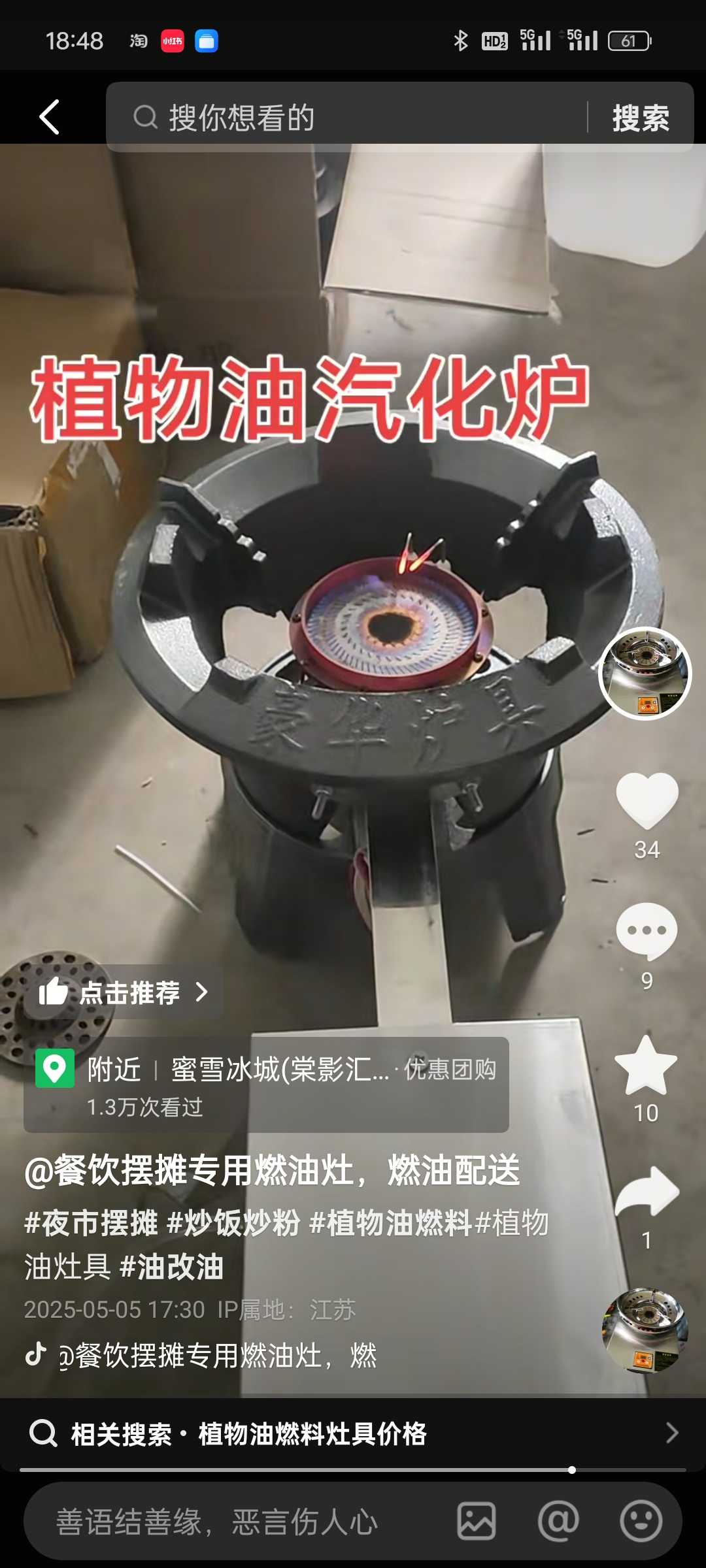The width and height of the screenshot is (706, 1568).
Task: Attach an image to the comment
Action: 476,1521
